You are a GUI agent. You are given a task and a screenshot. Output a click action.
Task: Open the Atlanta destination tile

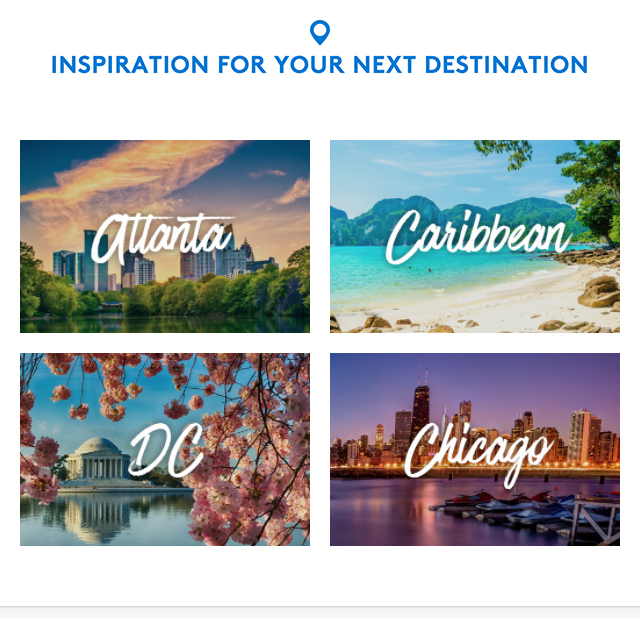click(165, 236)
